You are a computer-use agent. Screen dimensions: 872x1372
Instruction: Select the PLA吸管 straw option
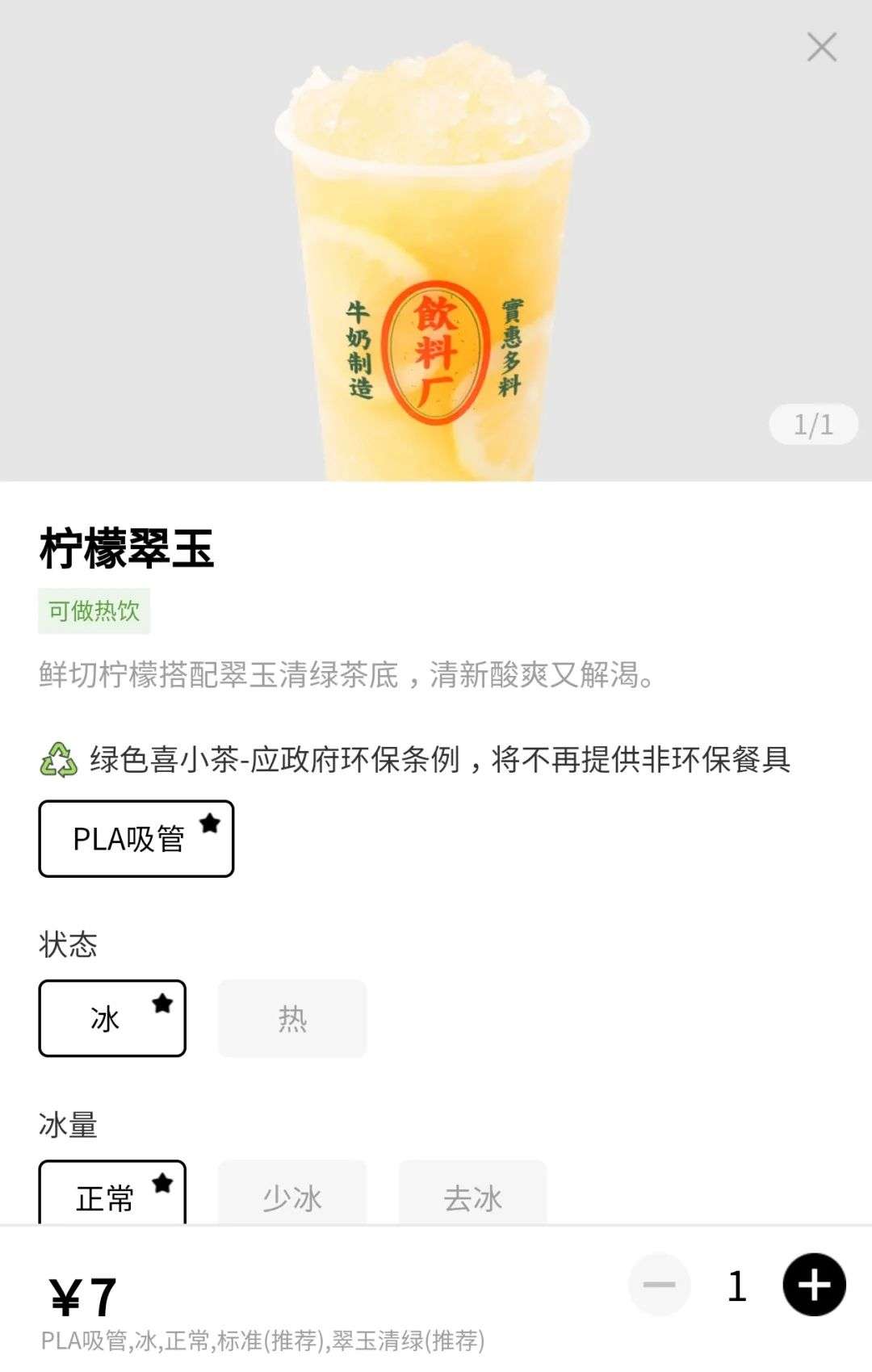(136, 838)
